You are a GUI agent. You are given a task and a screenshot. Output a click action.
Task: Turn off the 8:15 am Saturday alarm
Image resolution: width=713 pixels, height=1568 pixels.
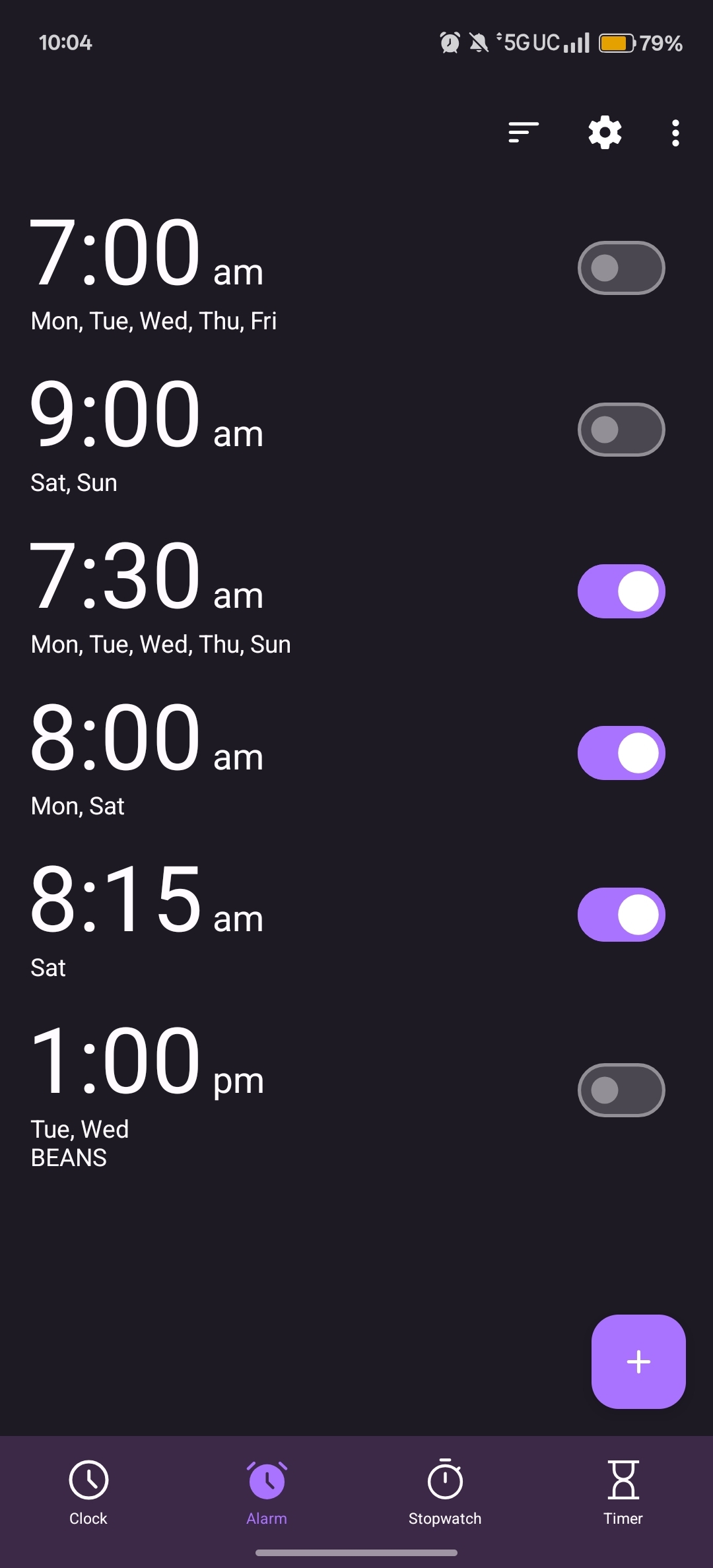pos(621,915)
